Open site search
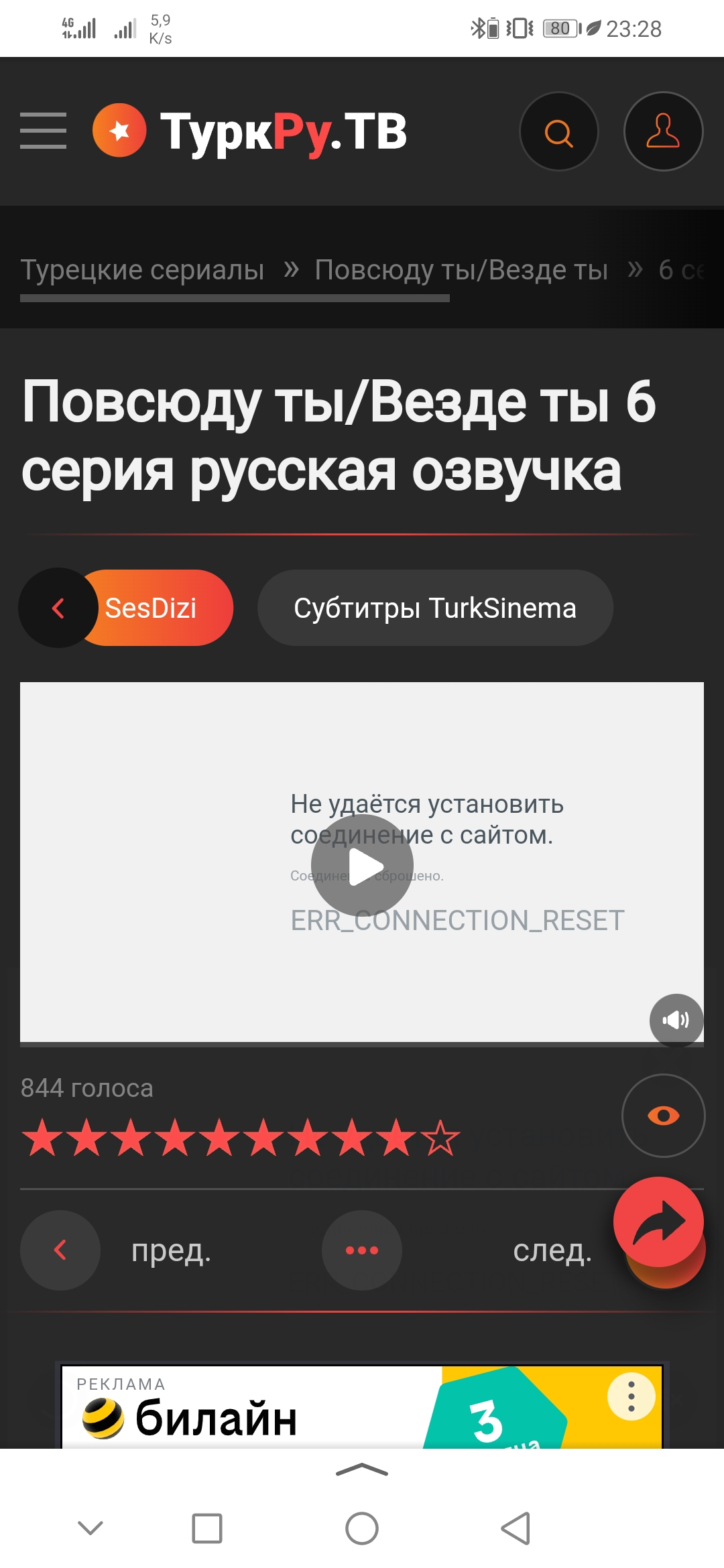Viewport: 724px width, 1568px height. pos(558,132)
